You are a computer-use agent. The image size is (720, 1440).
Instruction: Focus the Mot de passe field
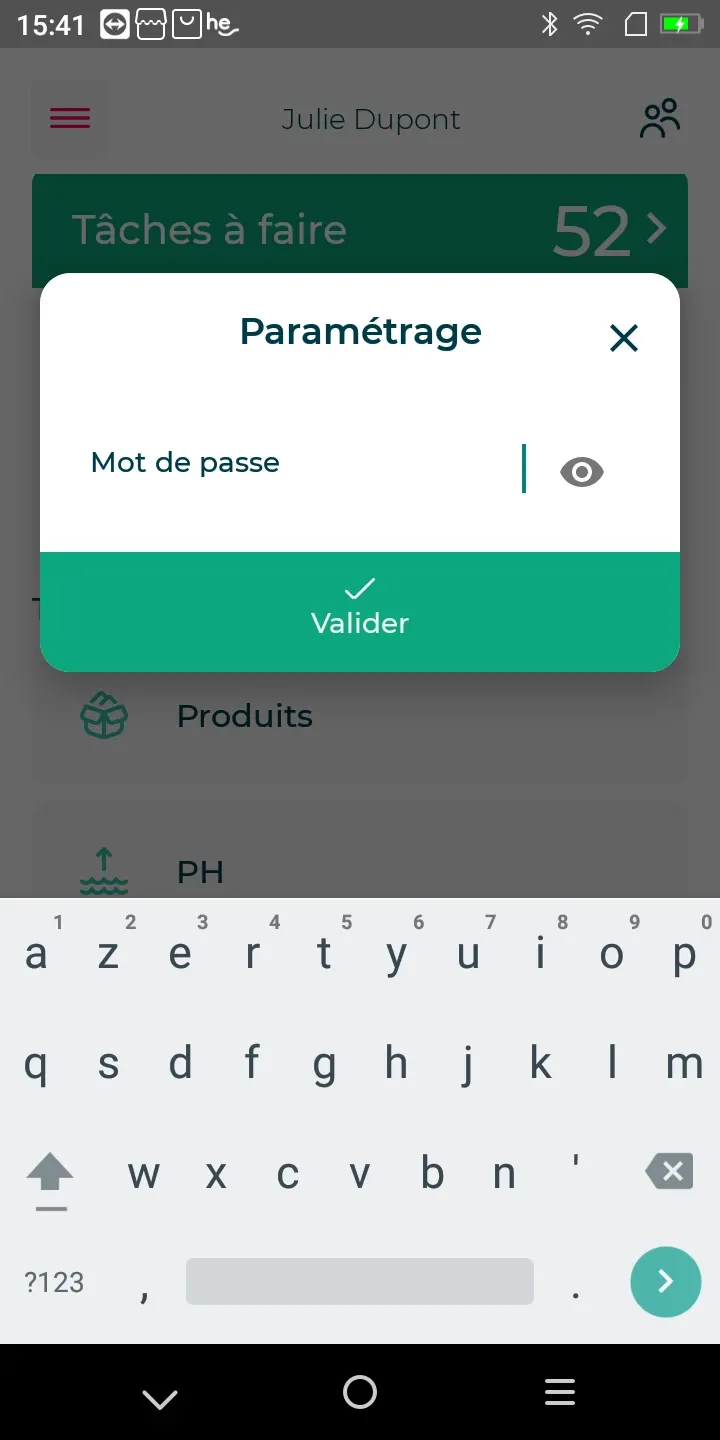pyautogui.click(x=400, y=468)
